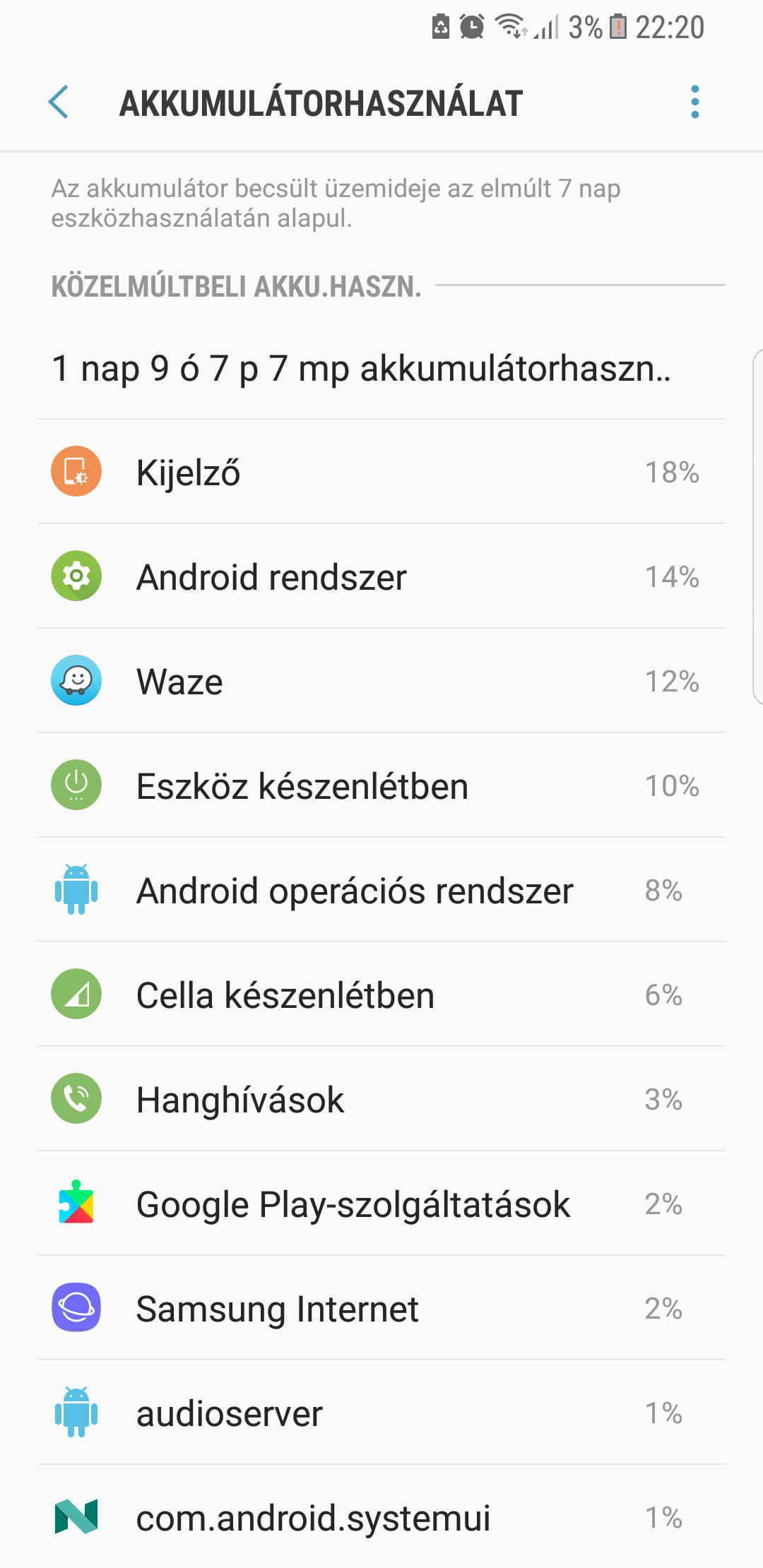This screenshot has width=763, height=1568.
Task: Open the three-dot overflow menu
Action: [695, 102]
